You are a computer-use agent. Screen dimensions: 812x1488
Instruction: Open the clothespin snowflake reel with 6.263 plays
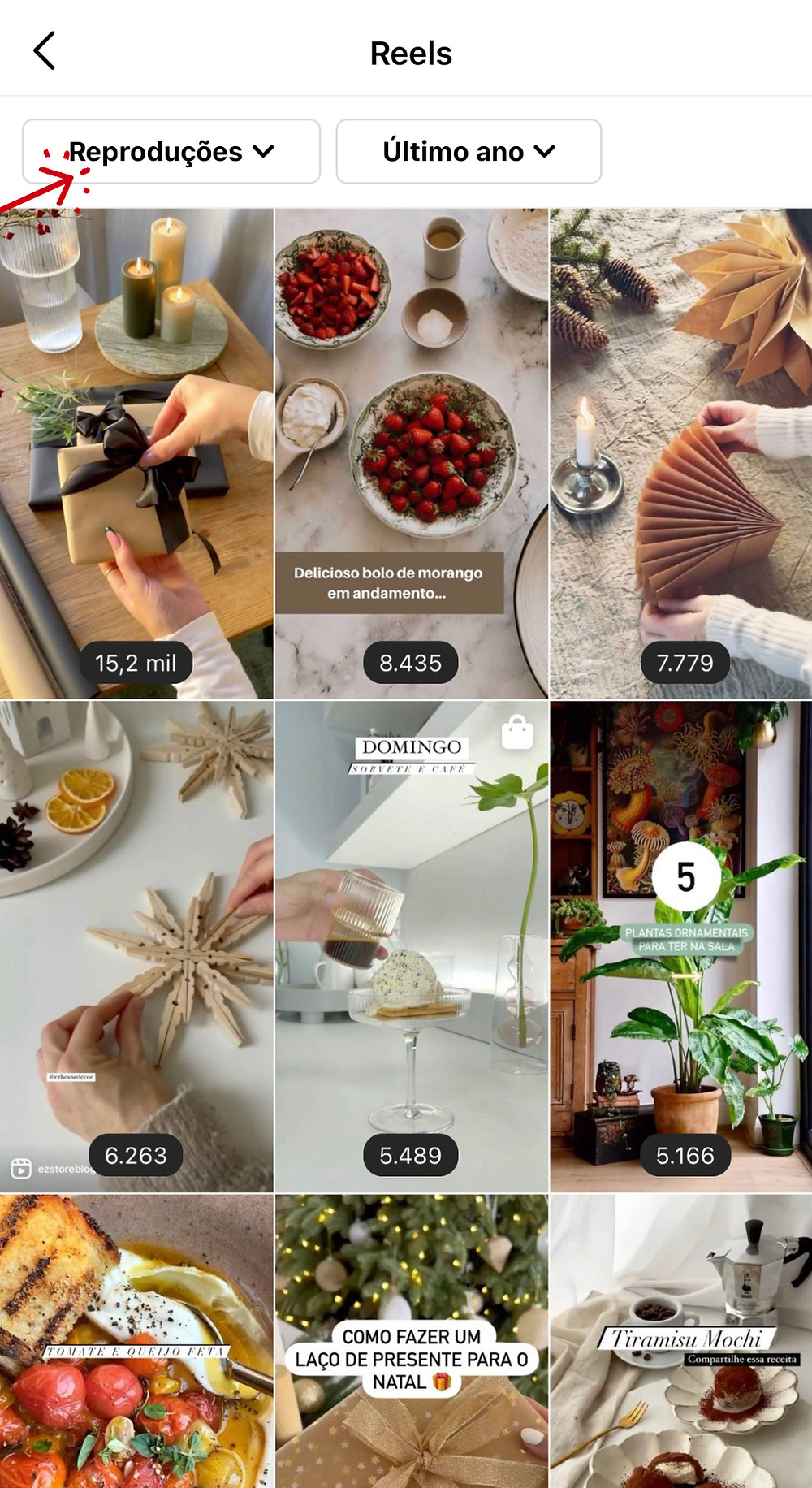point(136,947)
